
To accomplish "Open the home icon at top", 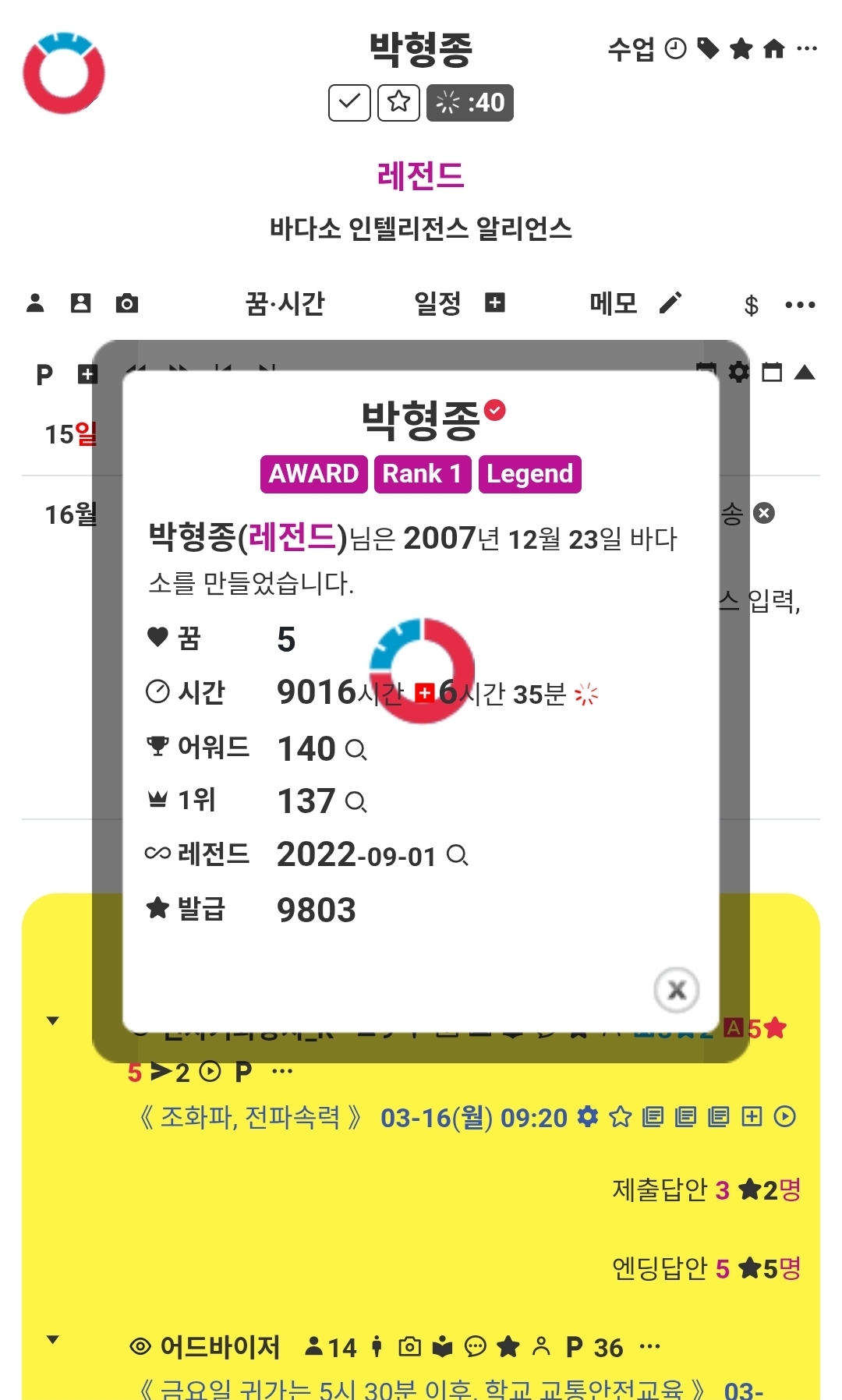I will point(773,49).
